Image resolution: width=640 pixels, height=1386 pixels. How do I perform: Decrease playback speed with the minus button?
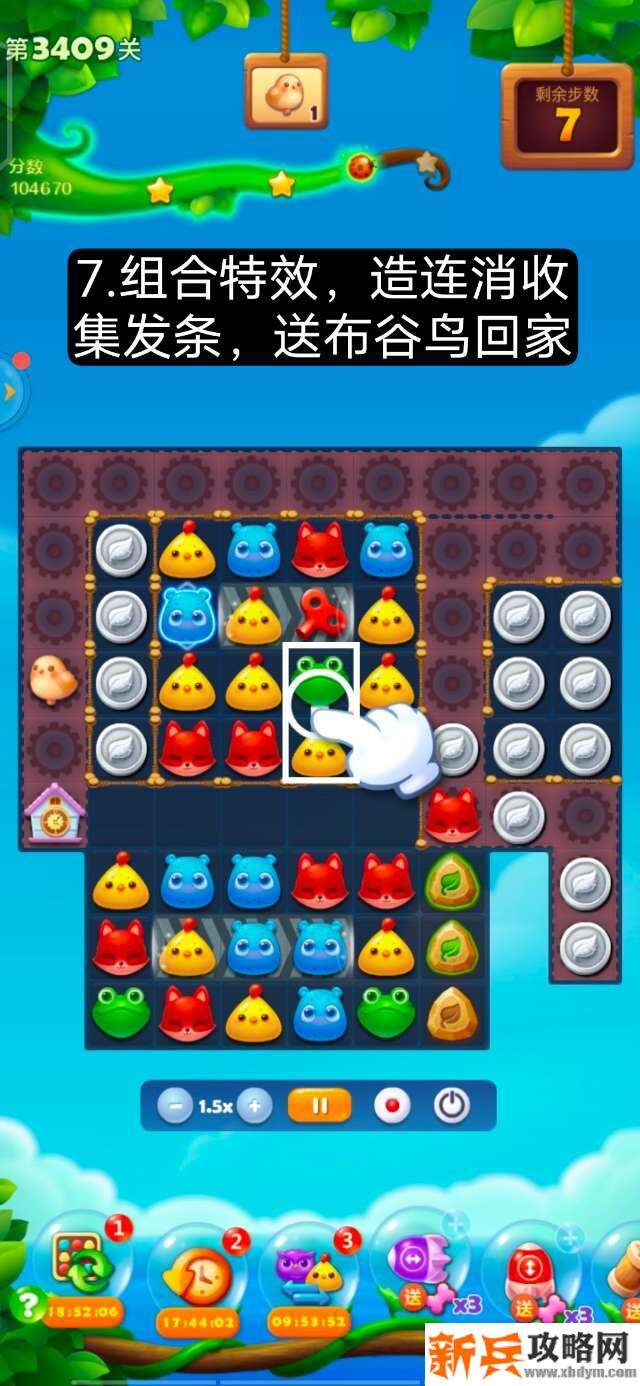[176, 1106]
